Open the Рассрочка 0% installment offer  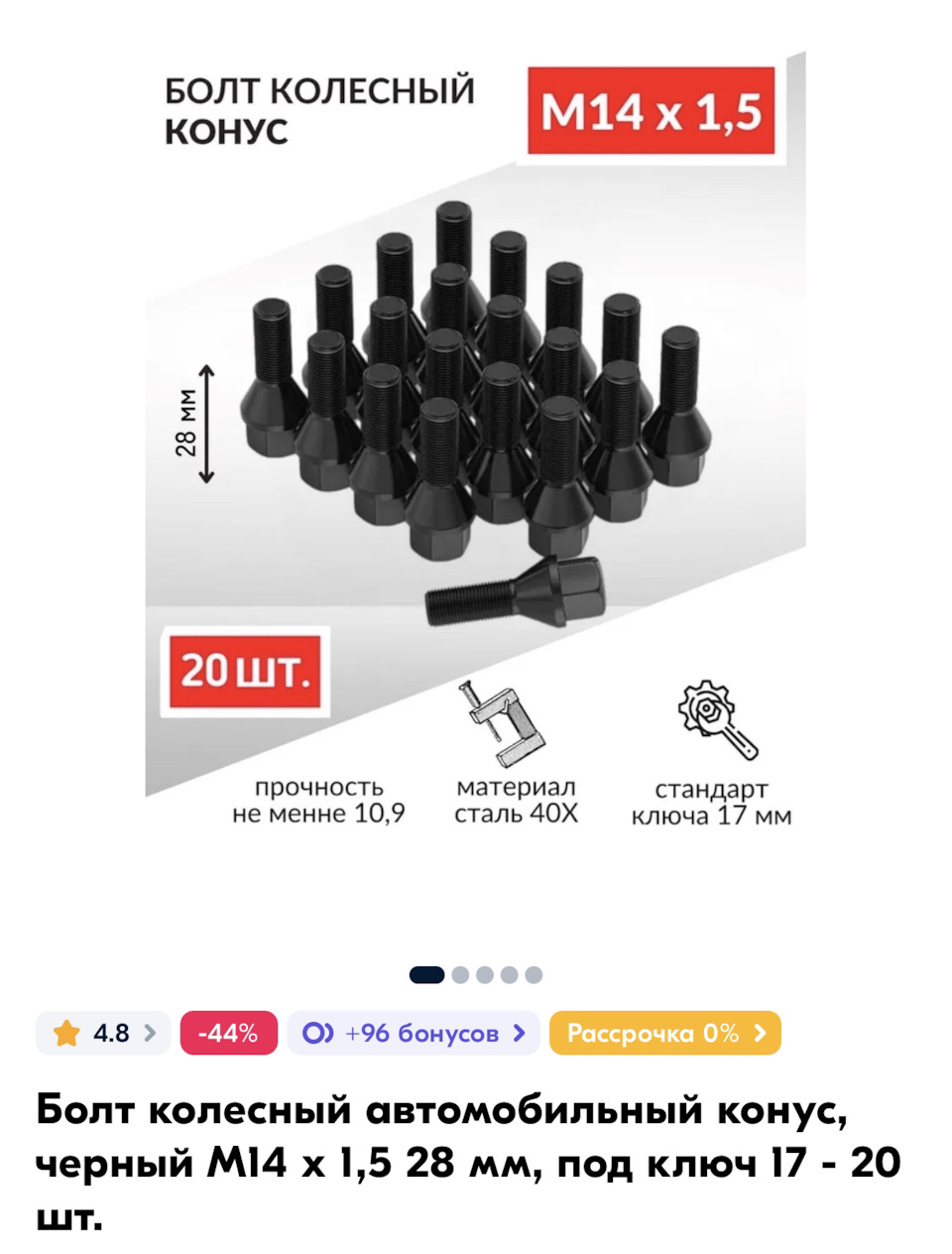(x=664, y=1034)
